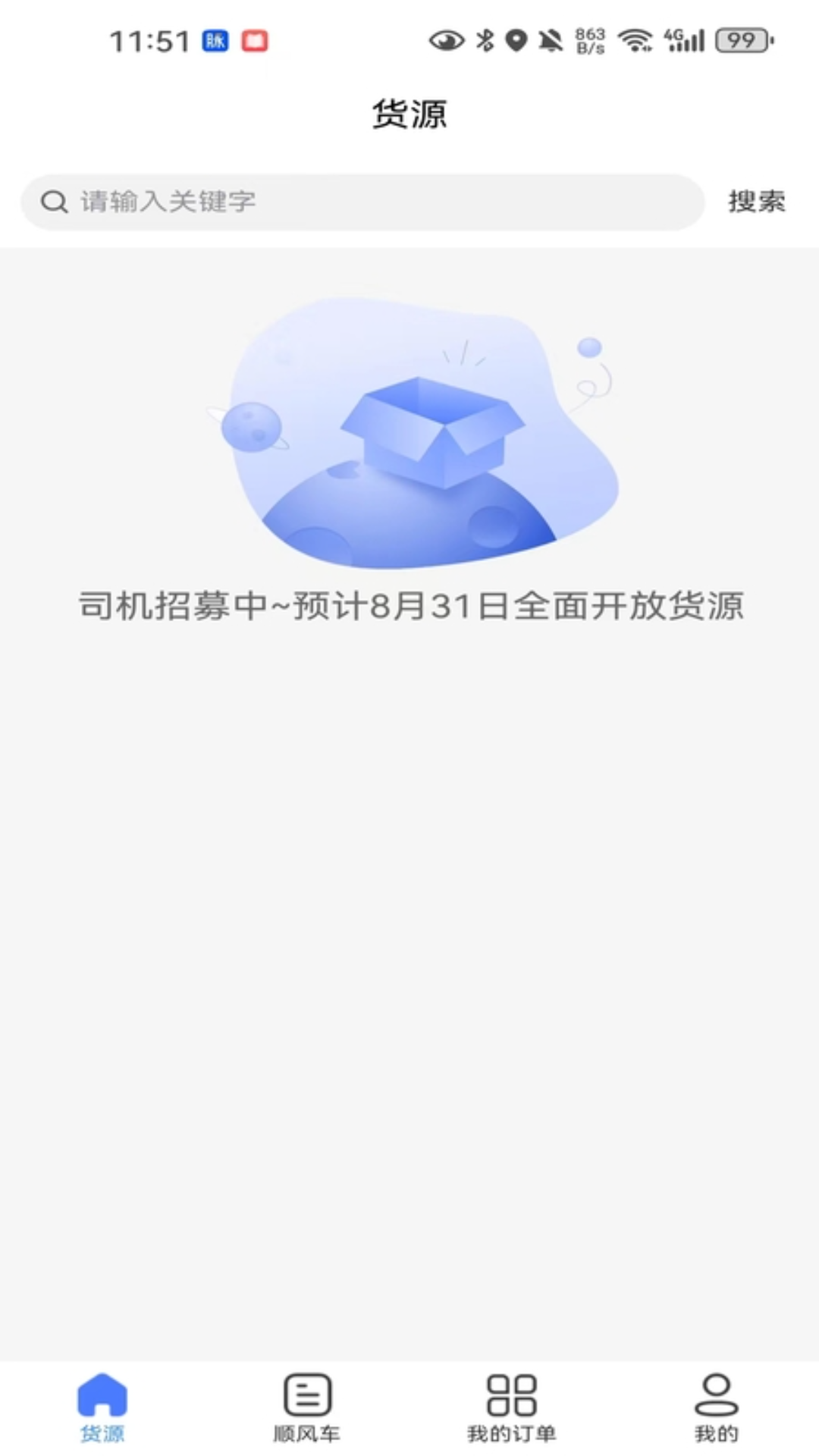This screenshot has height=1456, width=819.
Task: Switch to the 货源 tab
Action: [102, 1407]
